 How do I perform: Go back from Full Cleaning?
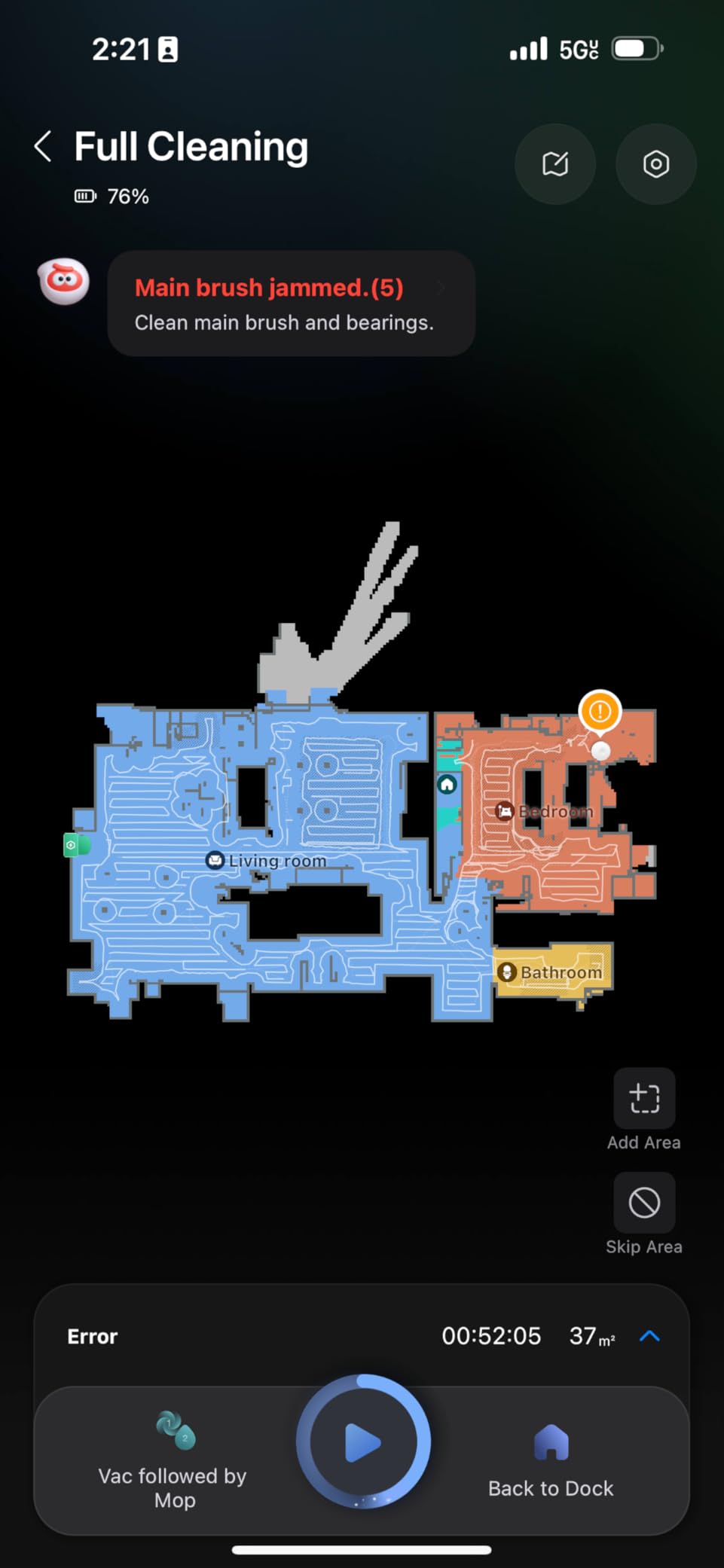44,146
